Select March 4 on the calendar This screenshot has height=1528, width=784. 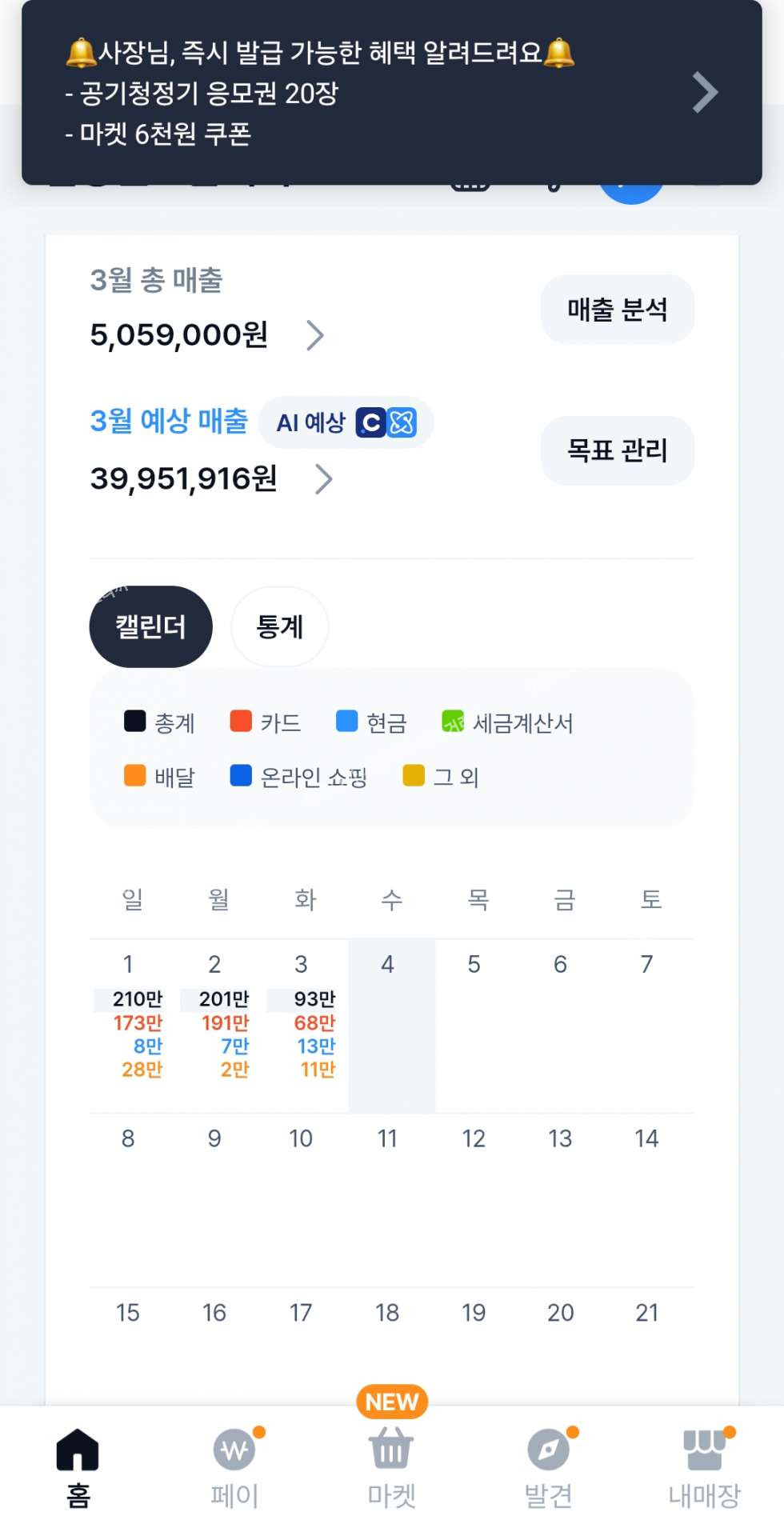click(x=391, y=1024)
